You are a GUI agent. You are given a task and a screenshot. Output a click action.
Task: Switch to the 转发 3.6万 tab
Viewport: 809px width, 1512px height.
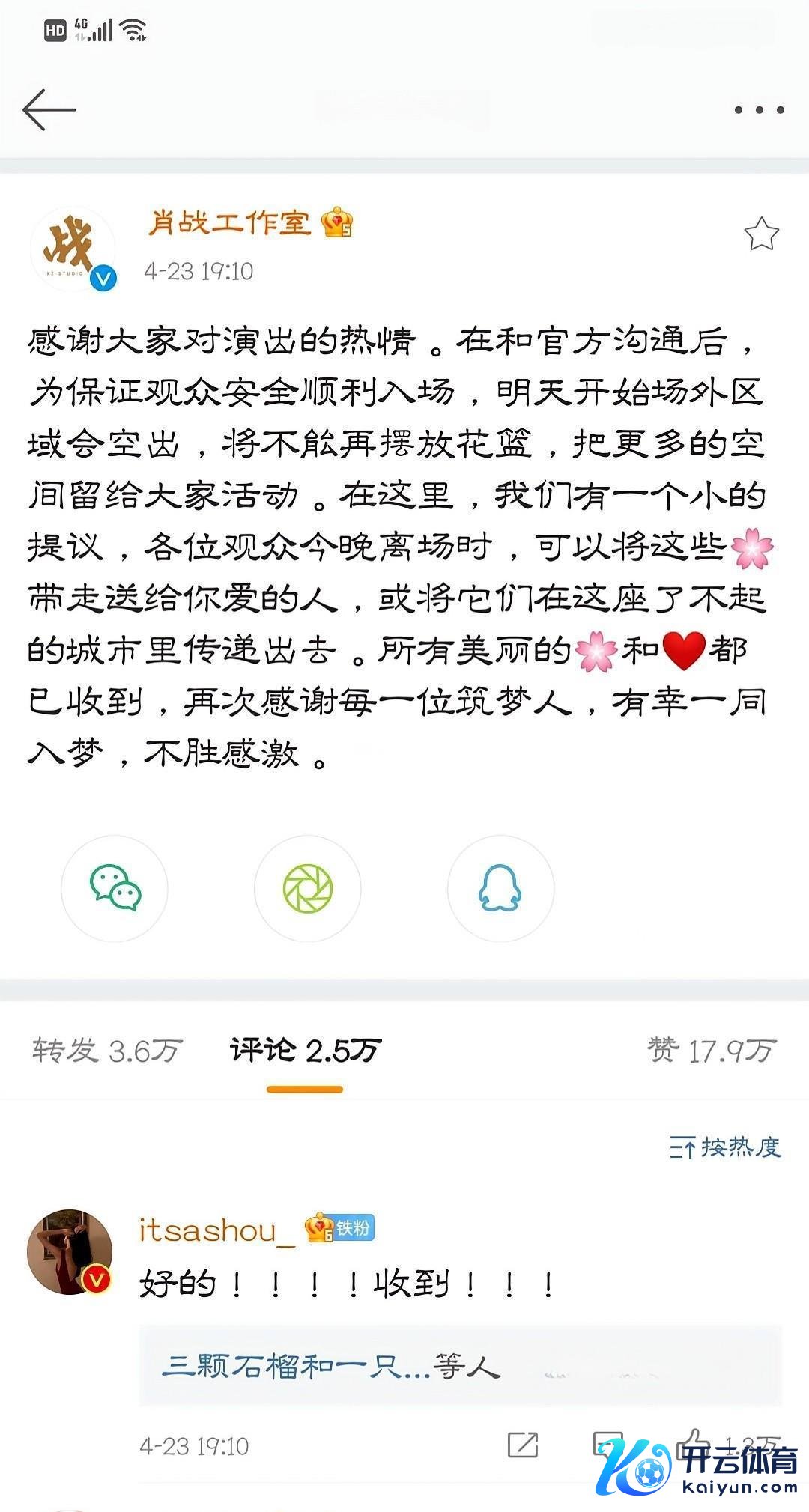[107, 1051]
